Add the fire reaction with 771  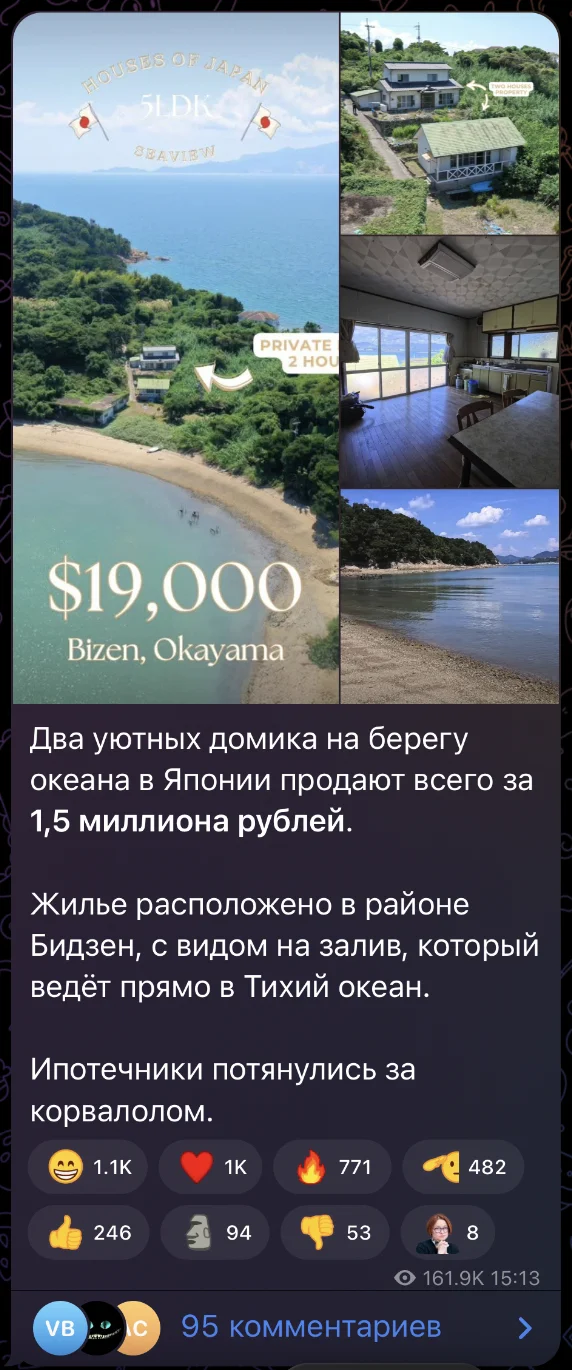pyautogui.click(x=332, y=1167)
